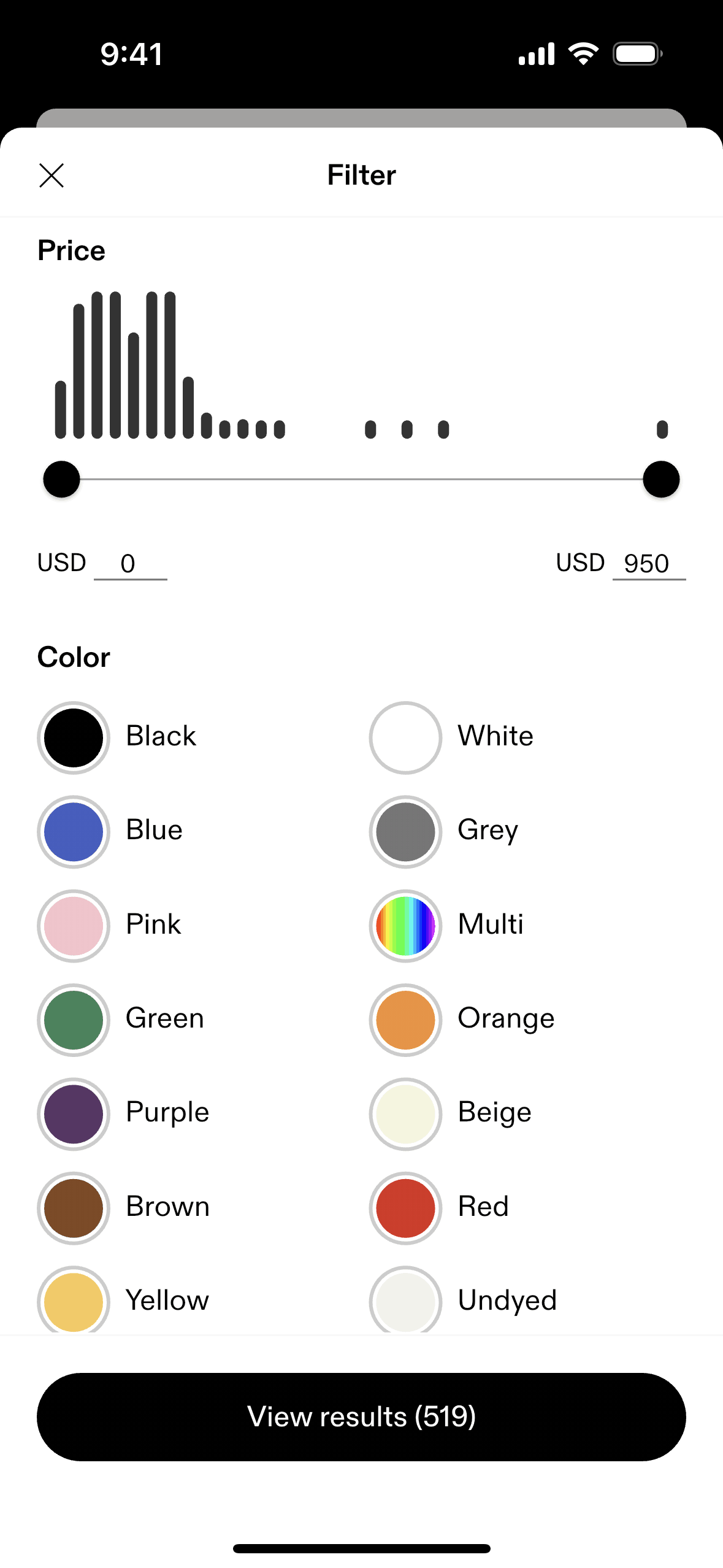Filter by Green color

coord(74,1020)
